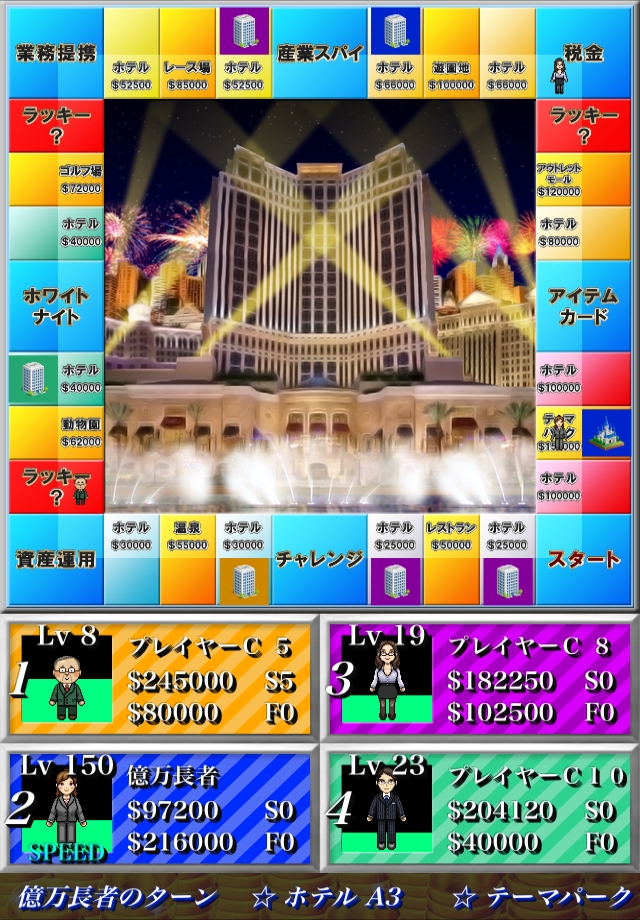Tap the チャレンジ square
This screenshot has width=640, height=920.
320,559
